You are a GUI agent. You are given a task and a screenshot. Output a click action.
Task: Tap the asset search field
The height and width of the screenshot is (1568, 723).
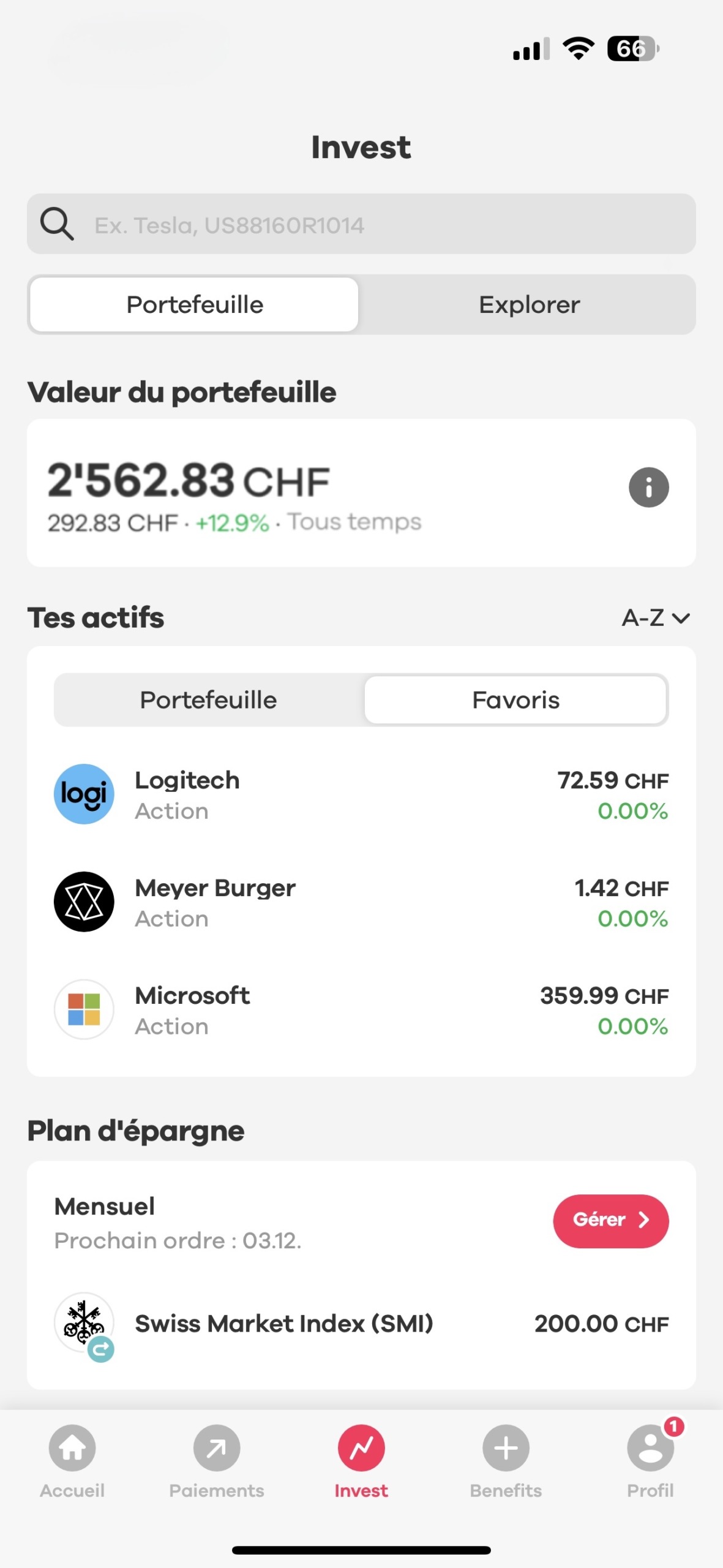pos(361,224)
